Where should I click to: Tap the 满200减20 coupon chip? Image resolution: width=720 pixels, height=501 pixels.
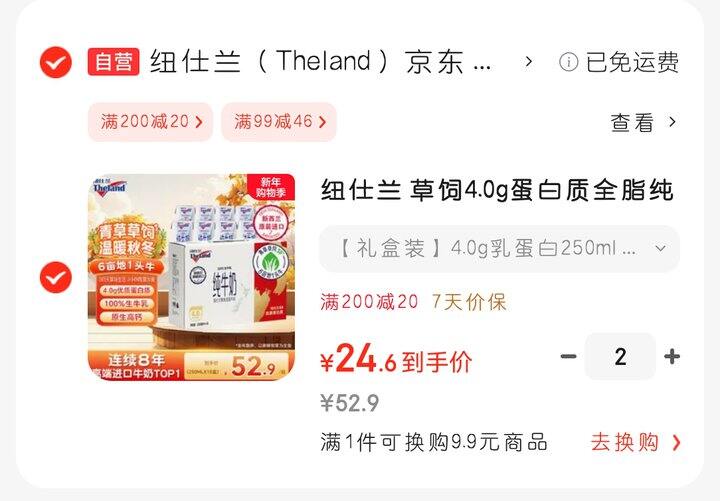pyautogui.click(x=151, y=122)
